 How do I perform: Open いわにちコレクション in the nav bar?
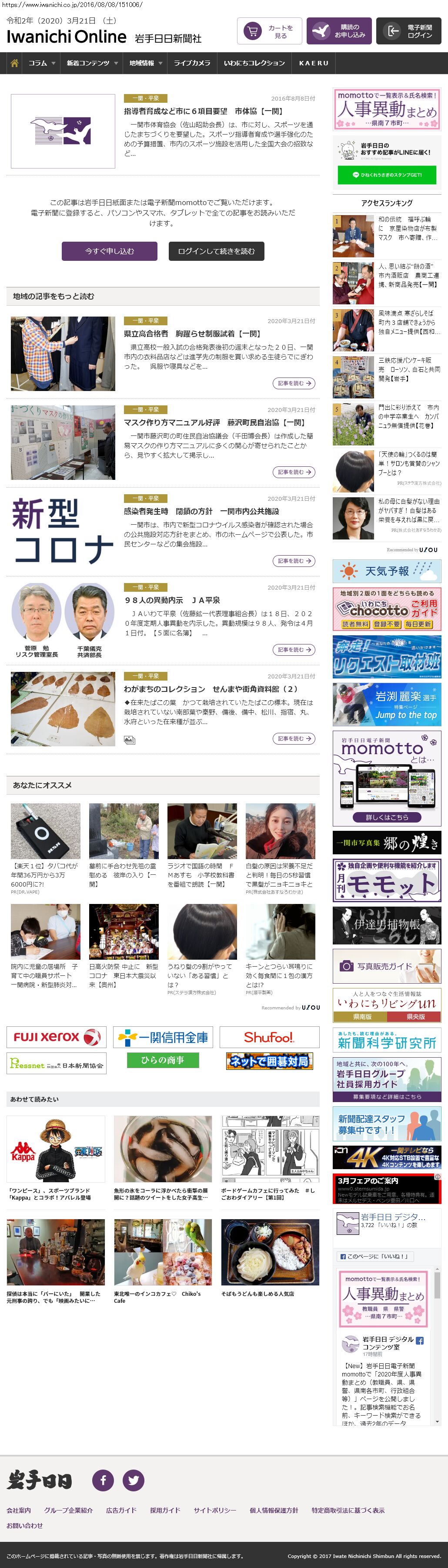254,63
